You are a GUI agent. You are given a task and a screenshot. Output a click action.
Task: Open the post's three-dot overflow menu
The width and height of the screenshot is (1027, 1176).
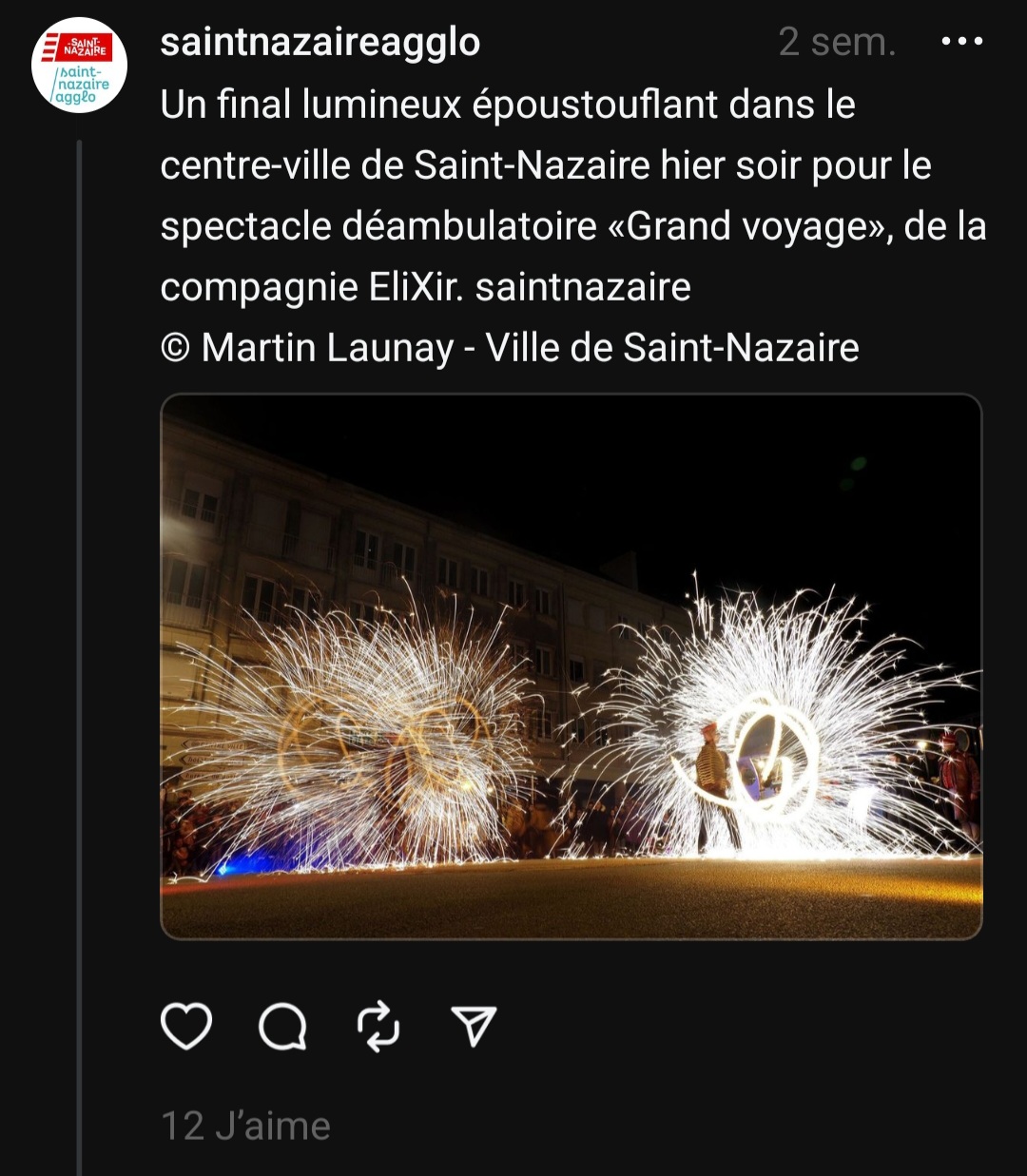[x=961, y=41]
